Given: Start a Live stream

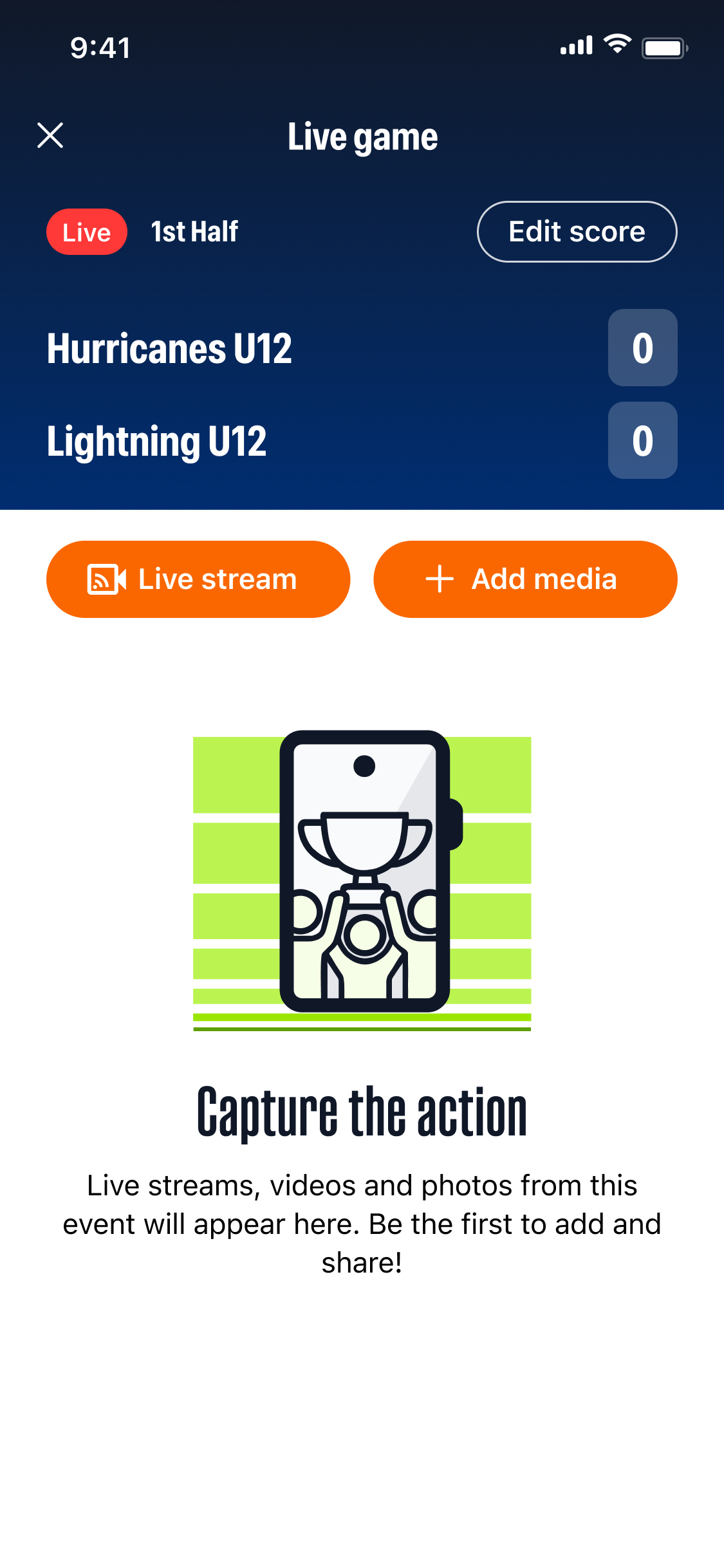Looking at the screenshot, I should point(198,579).
